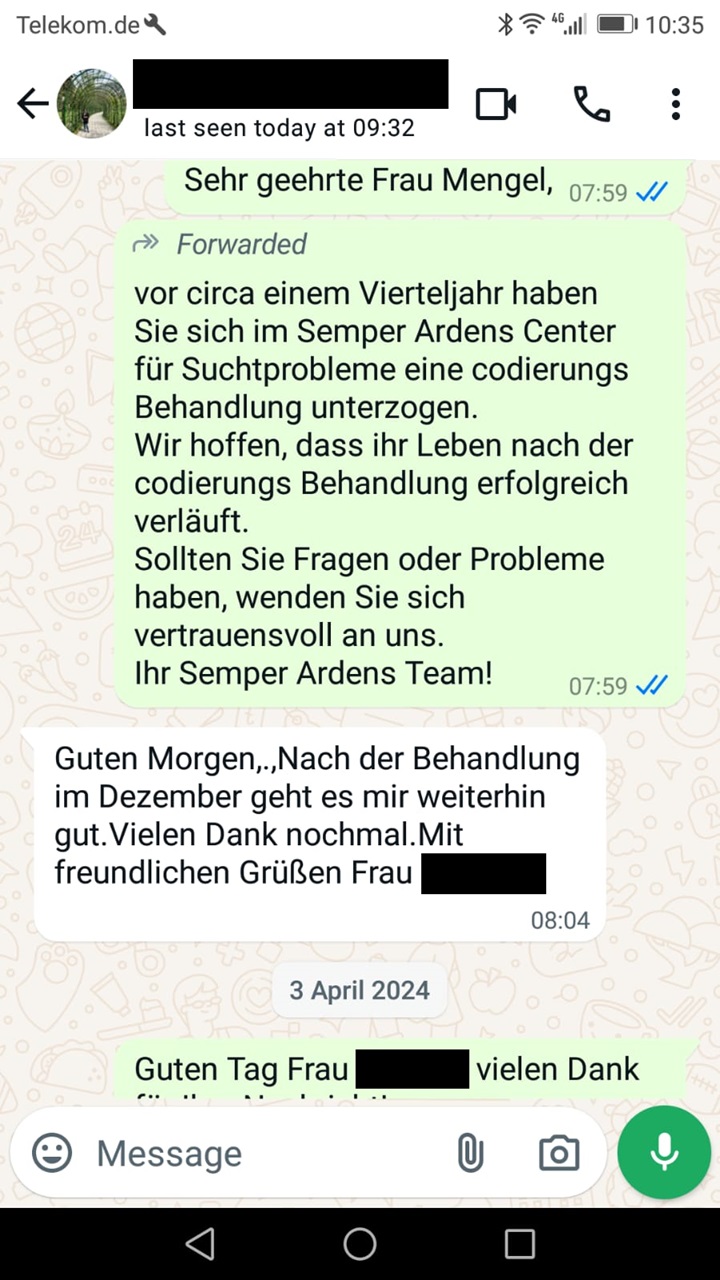
Task: Start a voice call
Action: pos(591,104)
